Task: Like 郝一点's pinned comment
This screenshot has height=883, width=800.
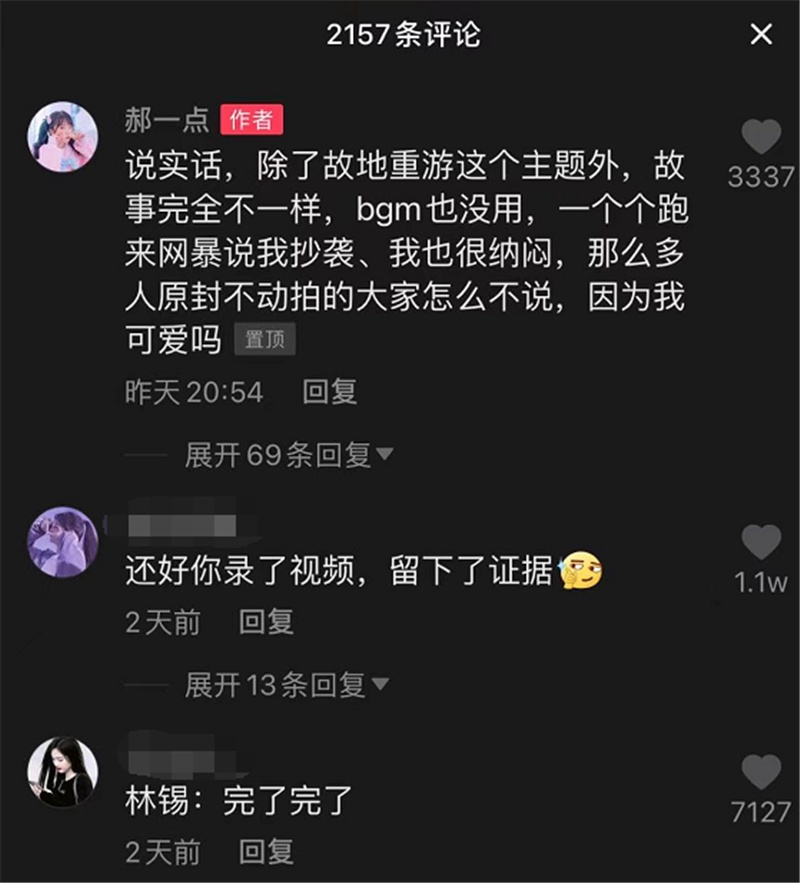Action: [761, 137]
